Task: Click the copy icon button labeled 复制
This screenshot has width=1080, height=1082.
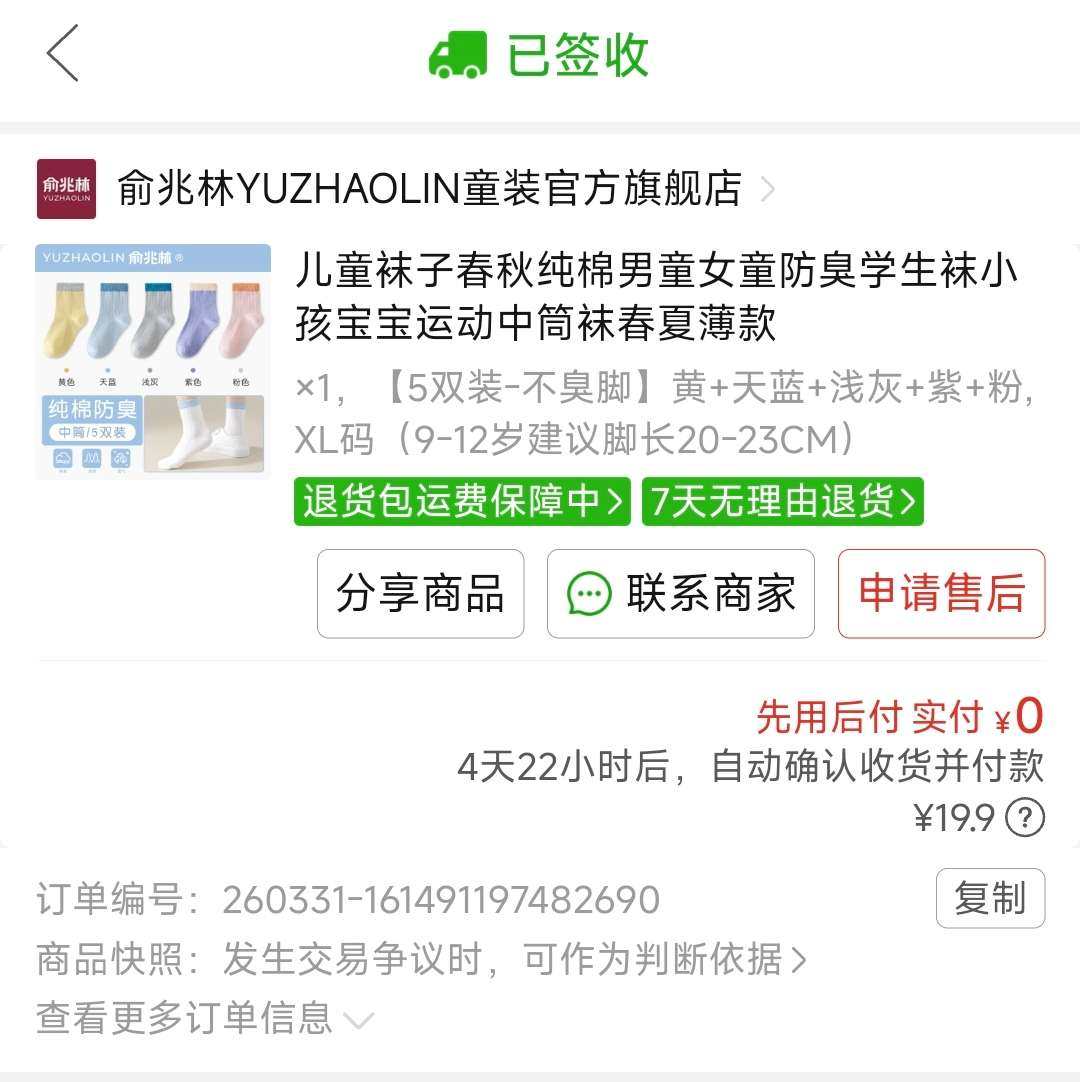Action: pyautogui.click(x=989, y=898)
